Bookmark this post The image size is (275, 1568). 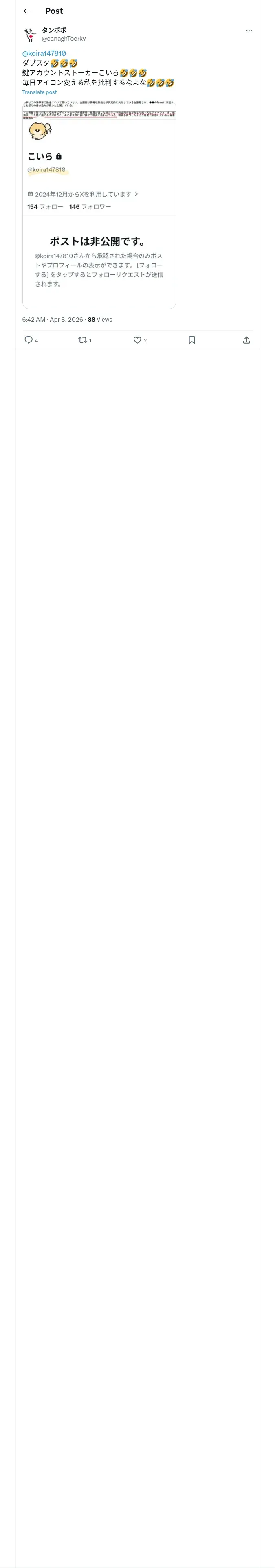[x=192, y=340]
